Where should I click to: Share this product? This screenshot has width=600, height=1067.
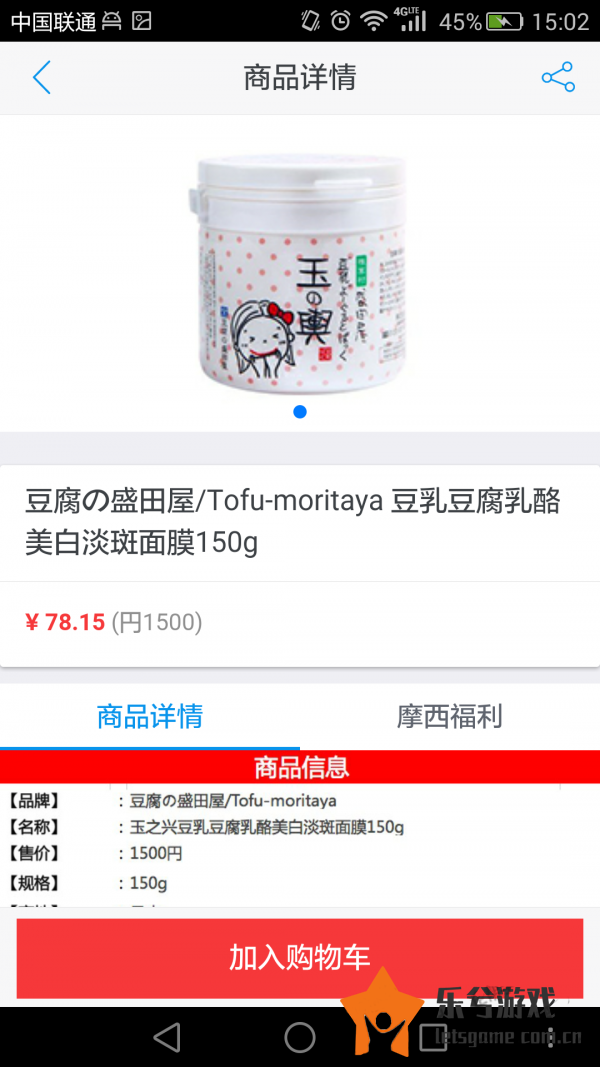[x=557, y=77]
